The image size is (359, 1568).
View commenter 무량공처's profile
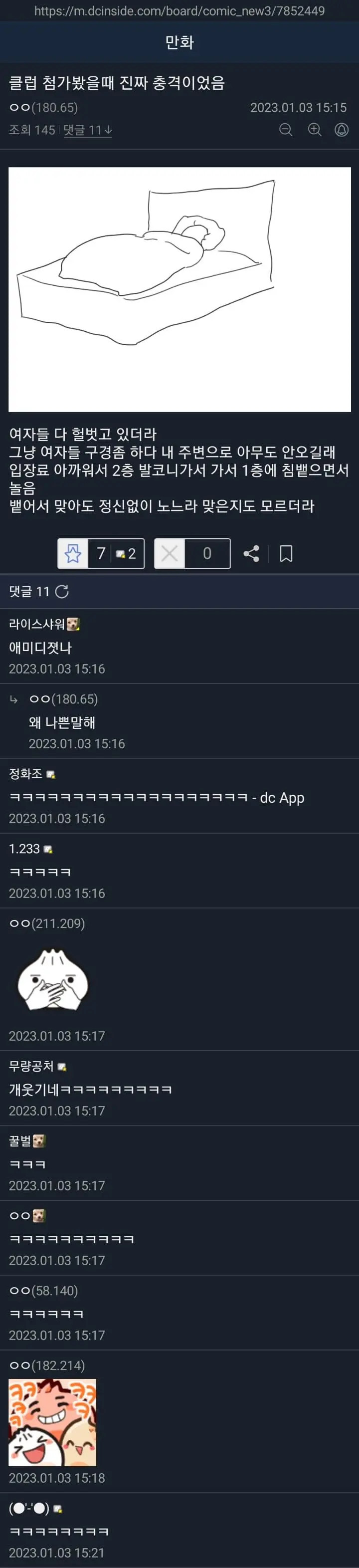pyautogui.click(x=31, y=1067)
